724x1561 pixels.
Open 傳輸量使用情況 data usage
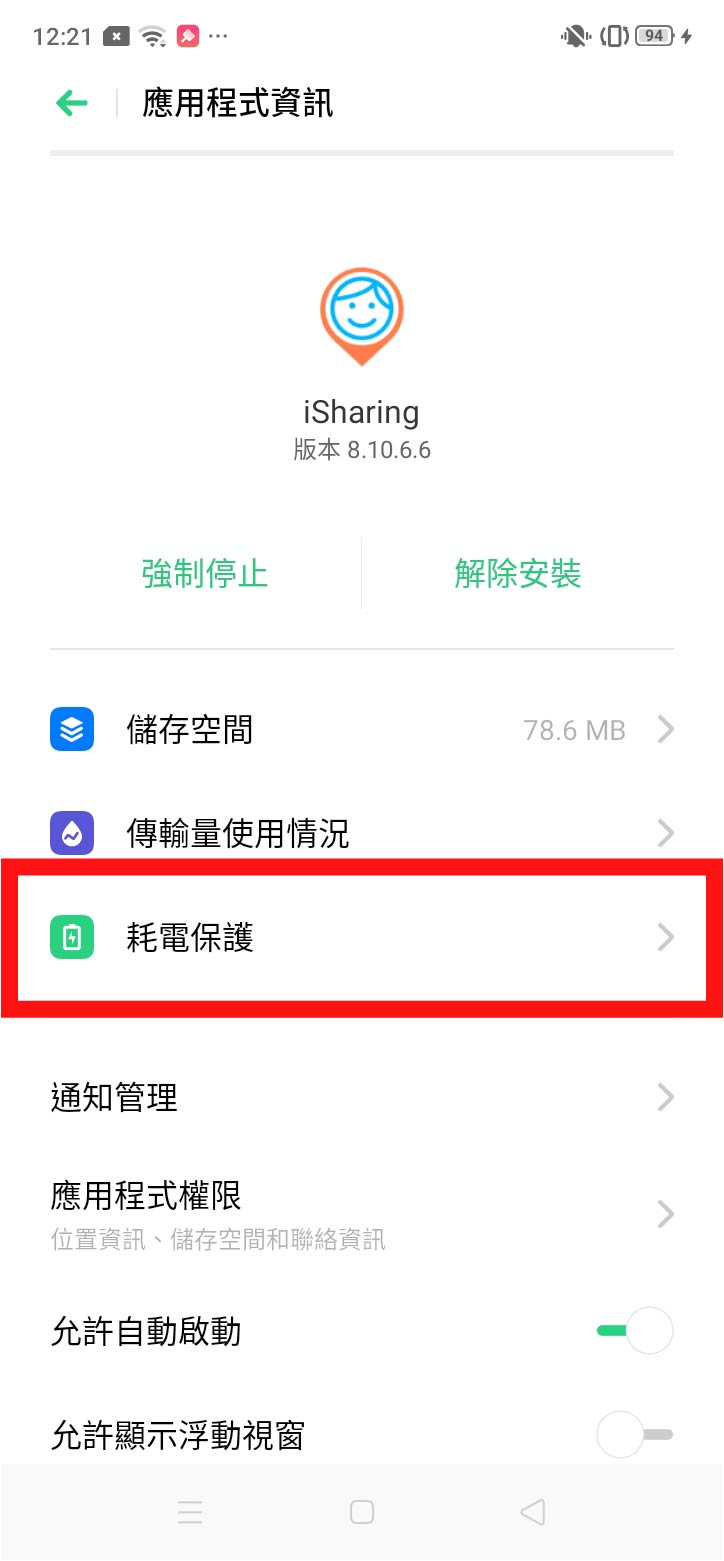pos(361,833)
